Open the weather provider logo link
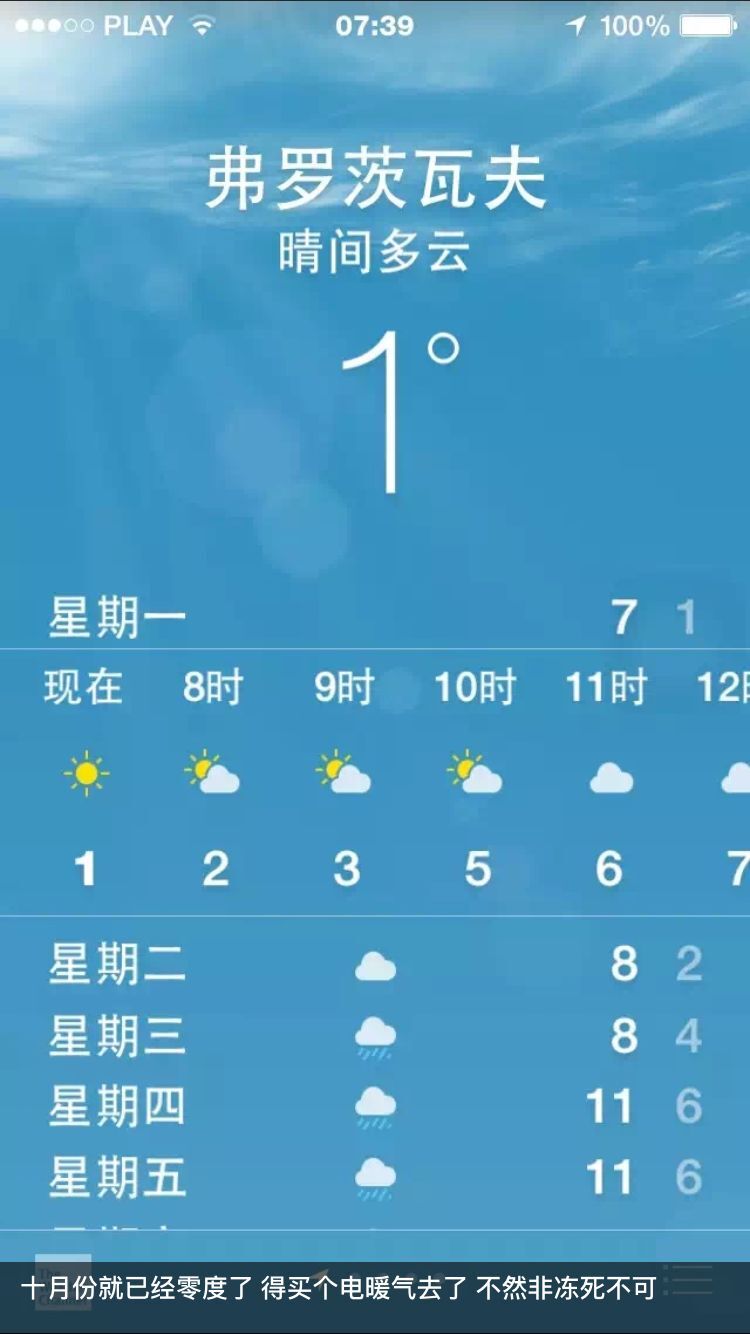Screen dimensions: 750x1334 64,1280
